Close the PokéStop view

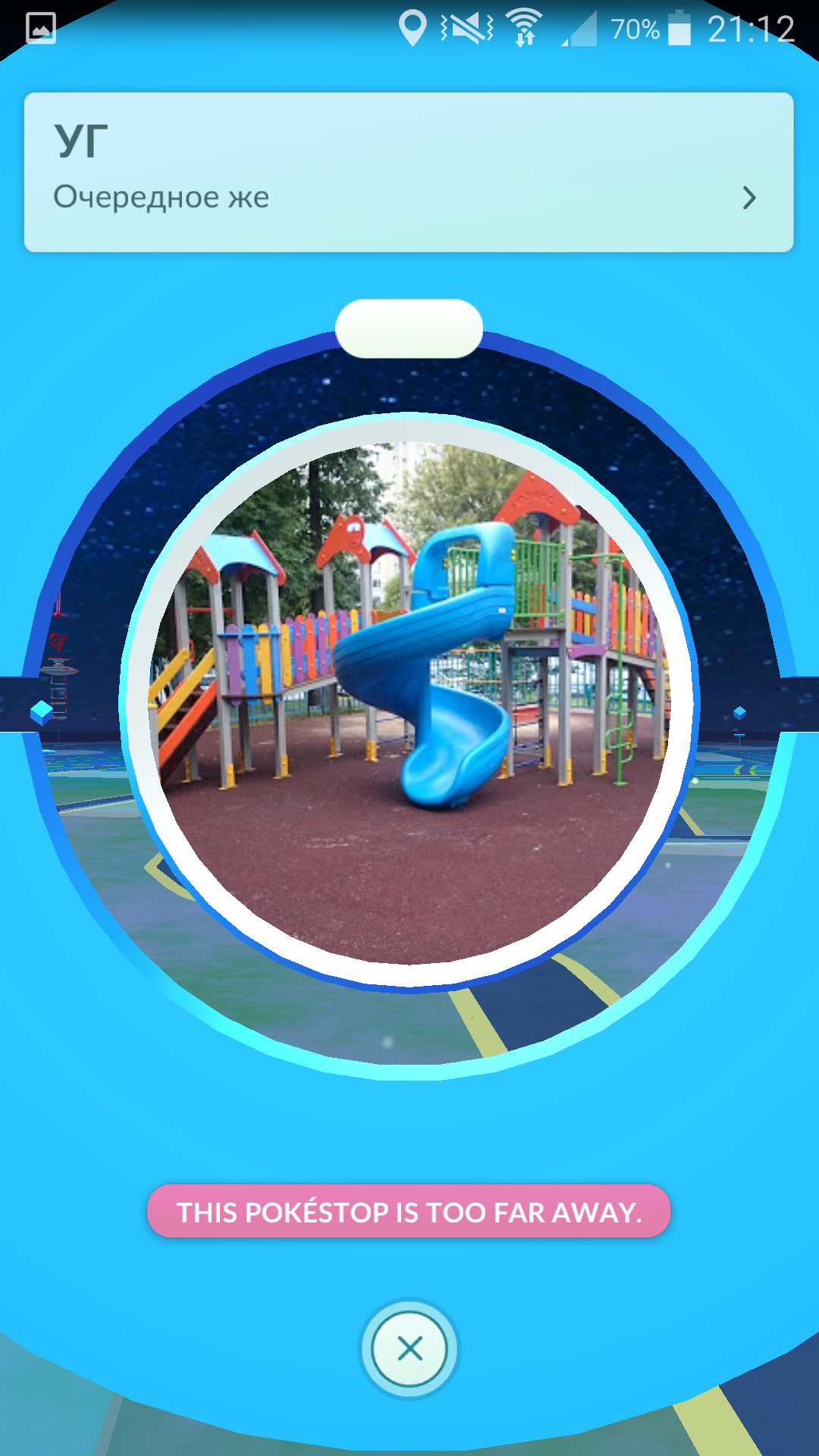point(409,1348)
